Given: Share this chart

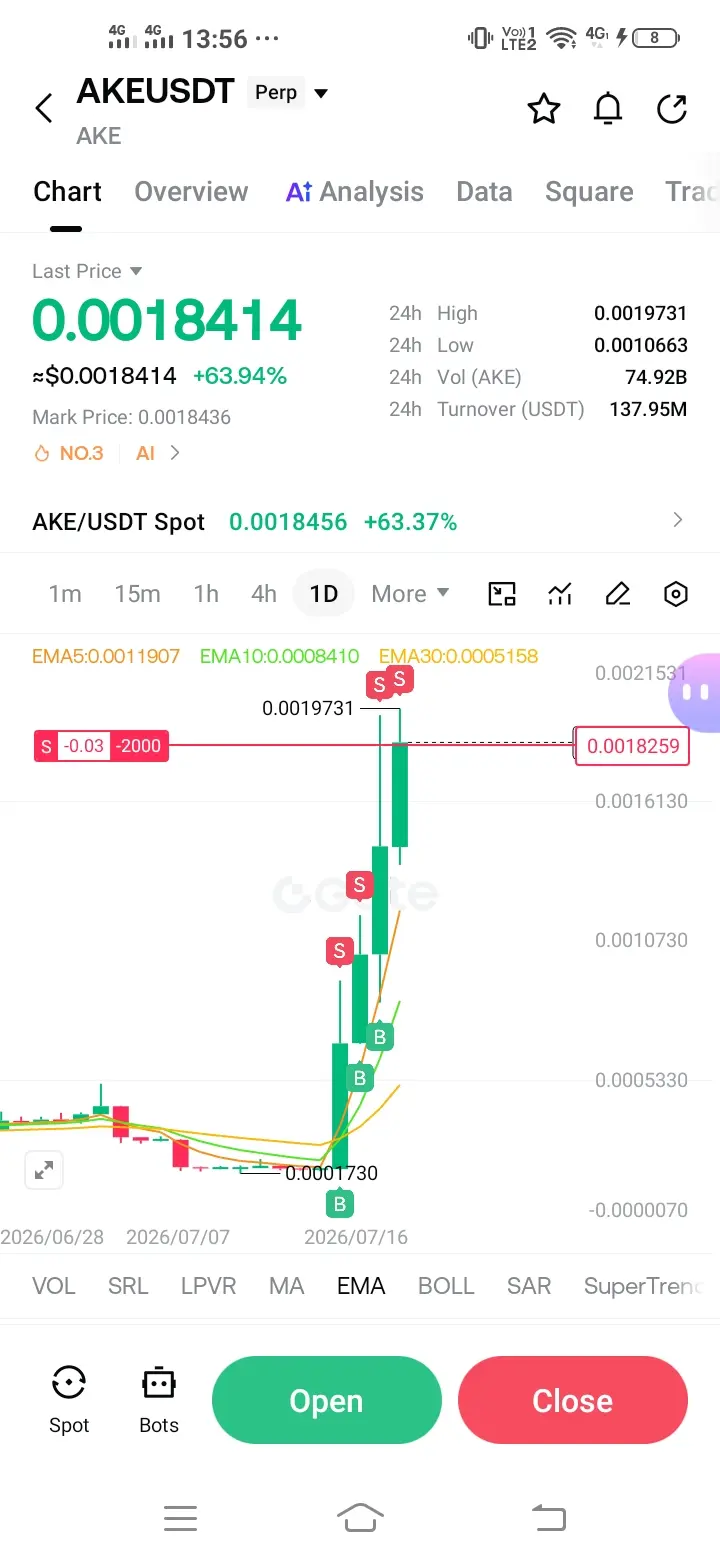Looking at the screenshot, I should click(672, 108).
